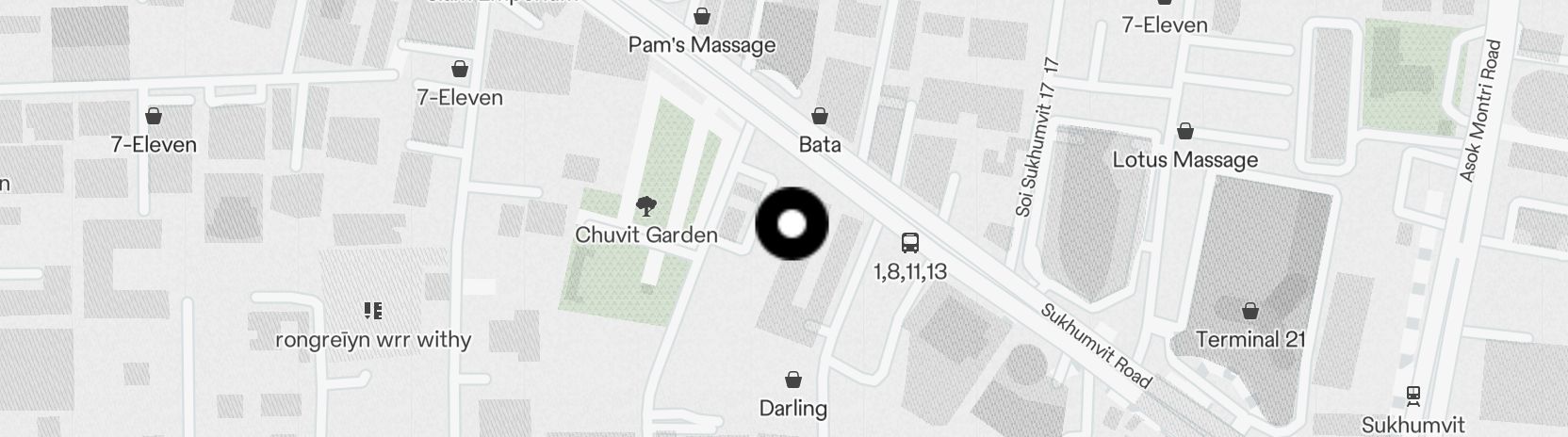1568x437 pixels.
Task: Tap the Lotus Massage place marker
Action: click(x=1184, y=132)
